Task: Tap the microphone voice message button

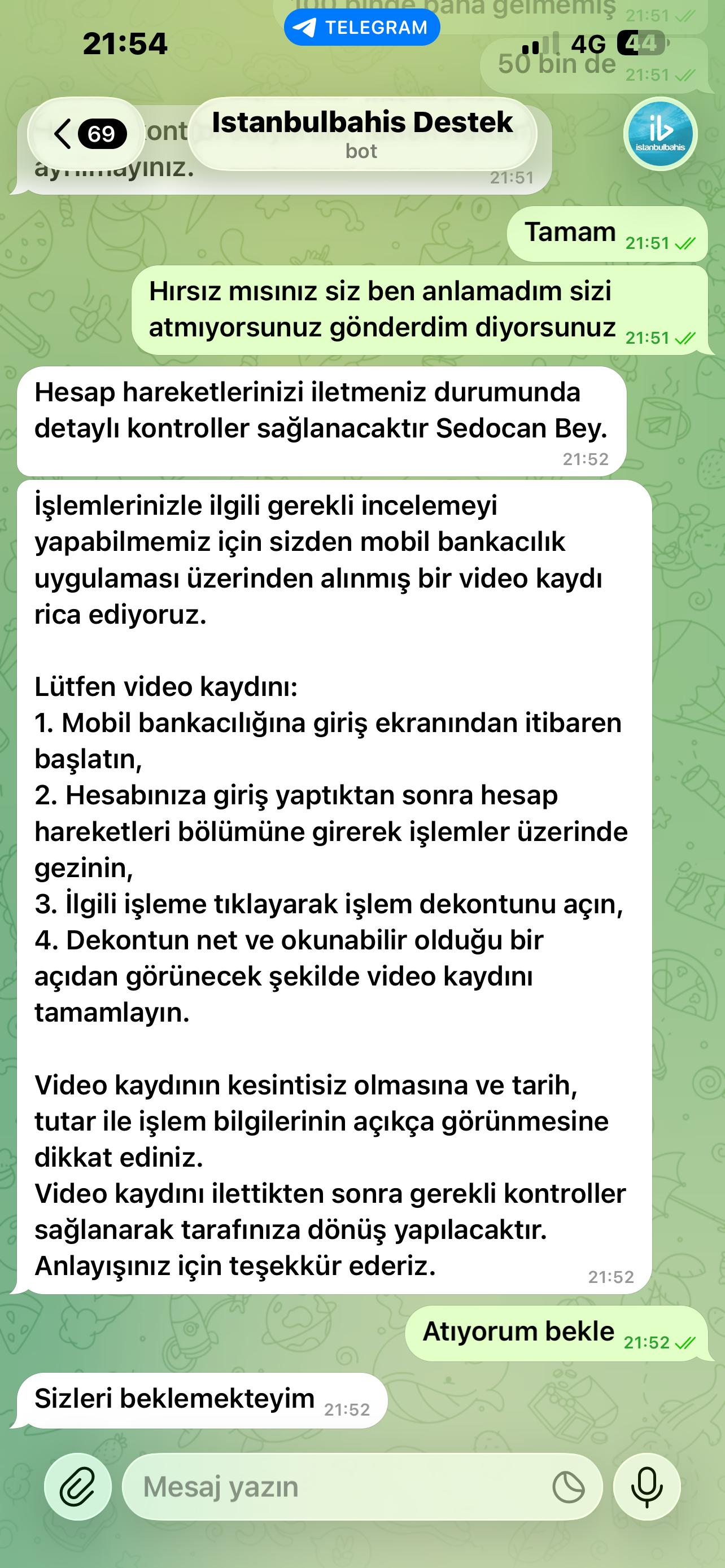Action: click(x=647, y=1487)
